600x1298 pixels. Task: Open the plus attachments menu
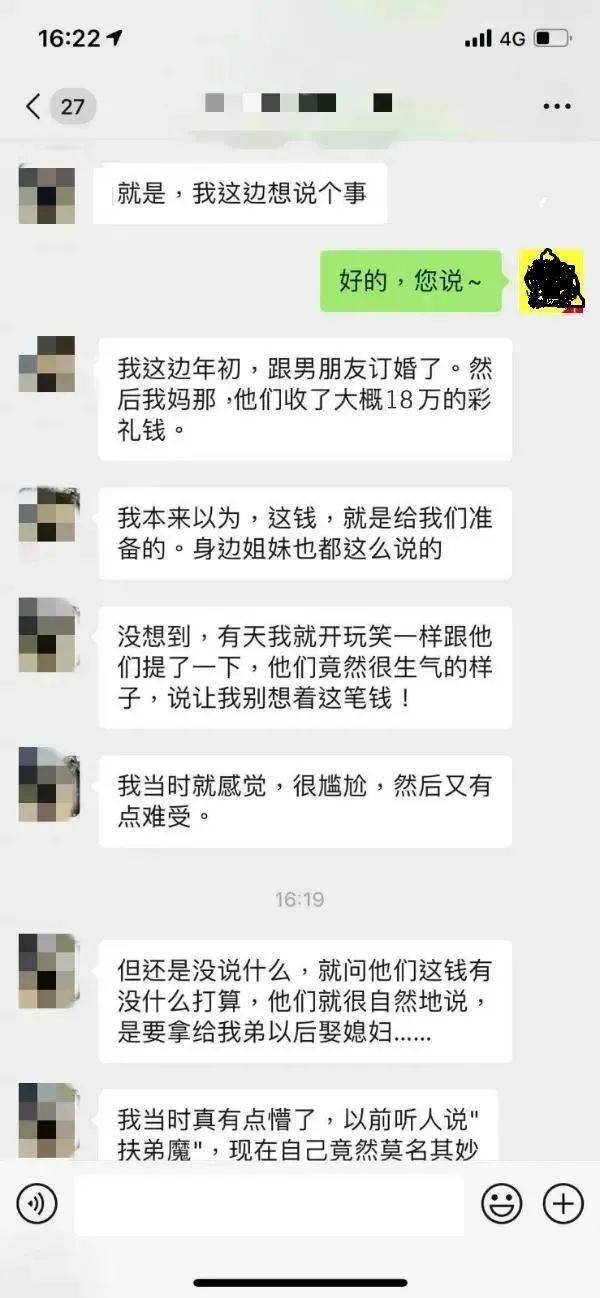point(563,1203)
